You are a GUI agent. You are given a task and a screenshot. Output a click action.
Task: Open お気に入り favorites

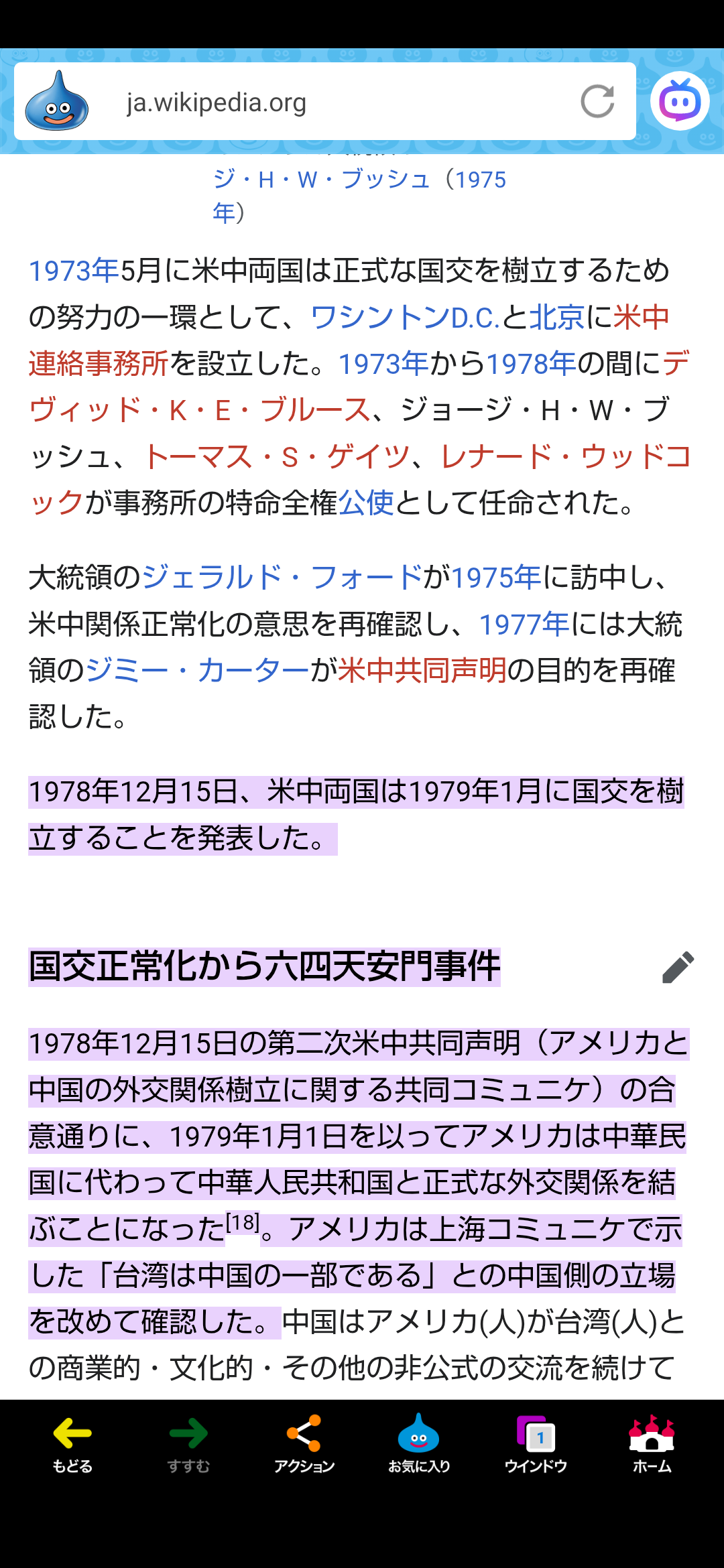click(419, 1444)
